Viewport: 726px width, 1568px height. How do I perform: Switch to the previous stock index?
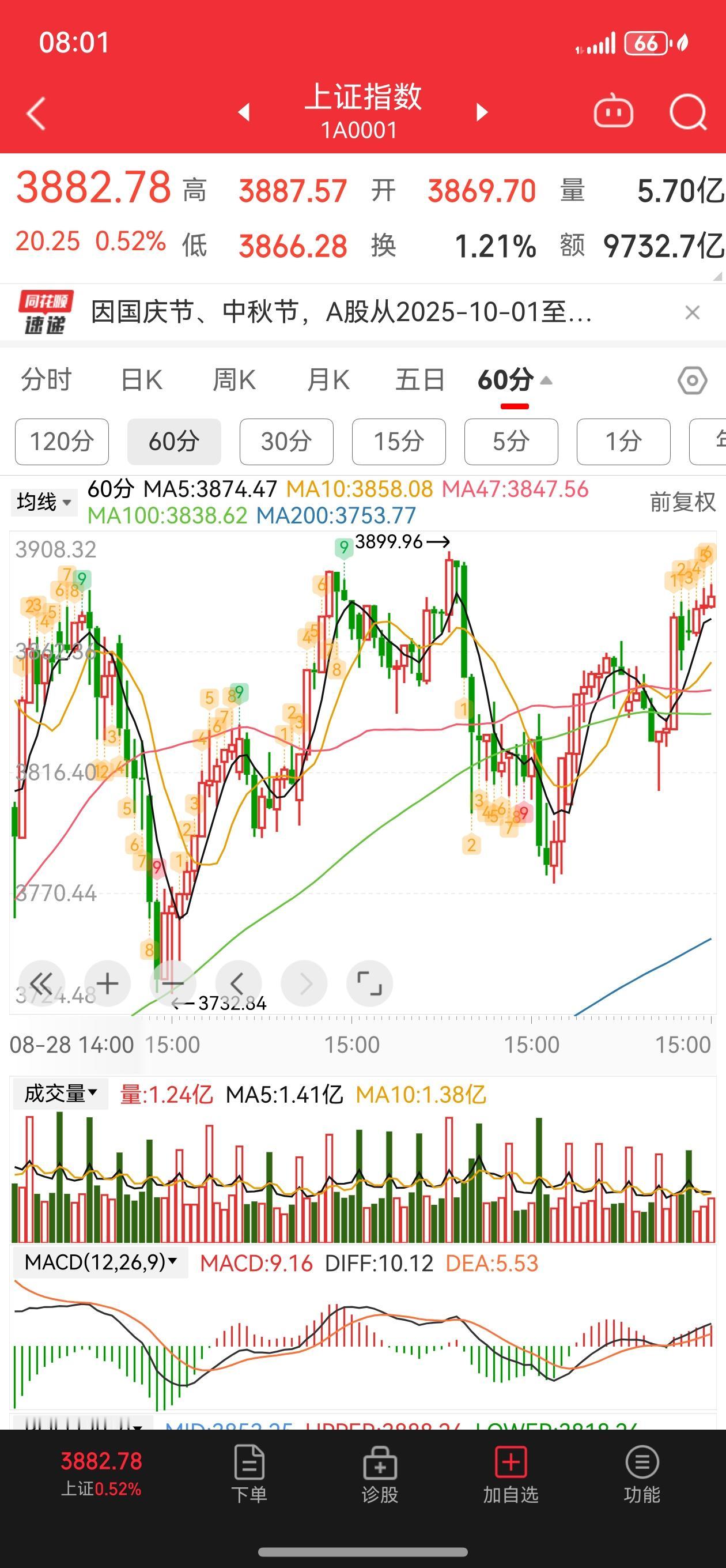(x=244, y=112)
